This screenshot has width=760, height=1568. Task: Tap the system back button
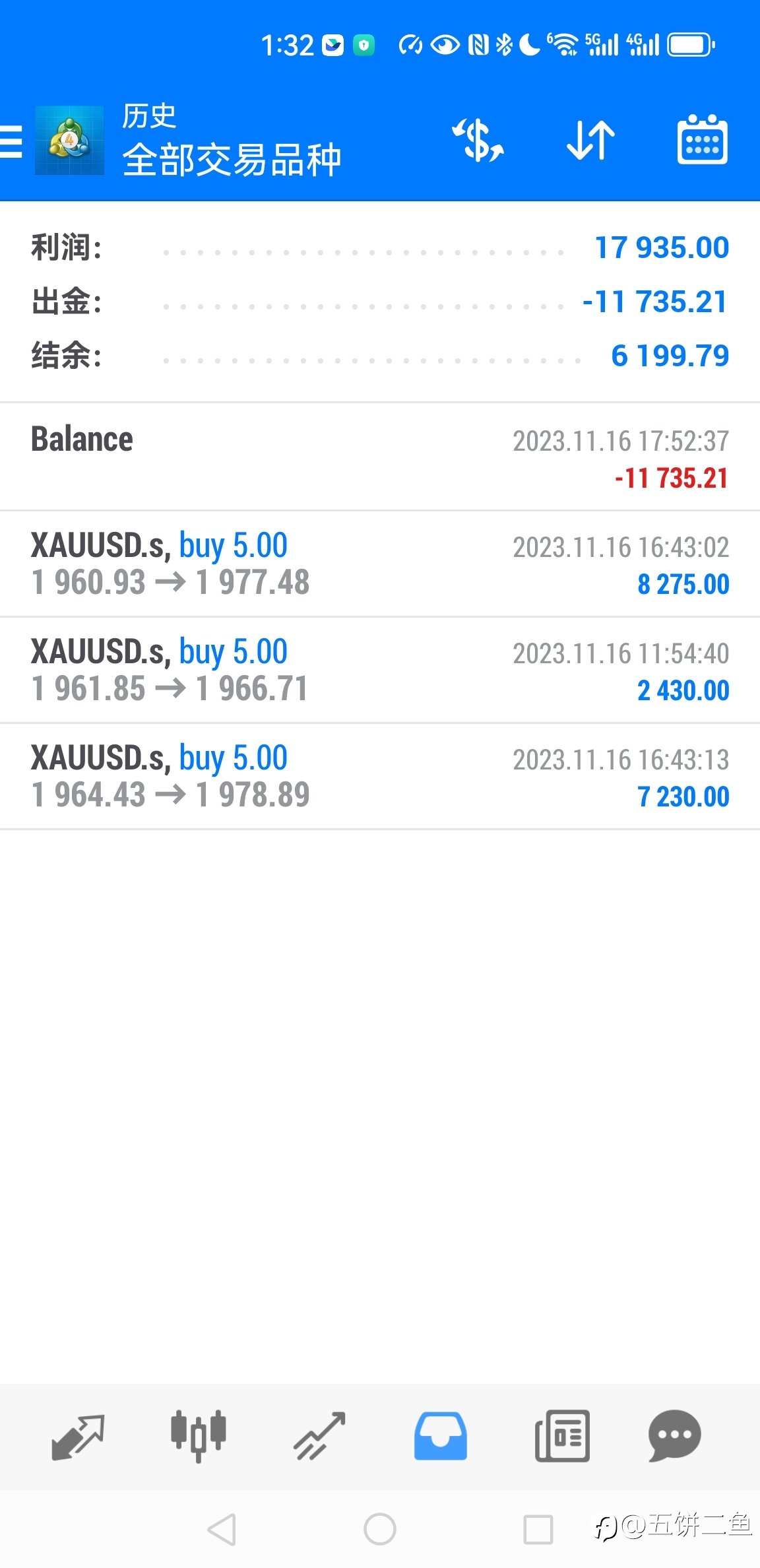[222, 1529]
